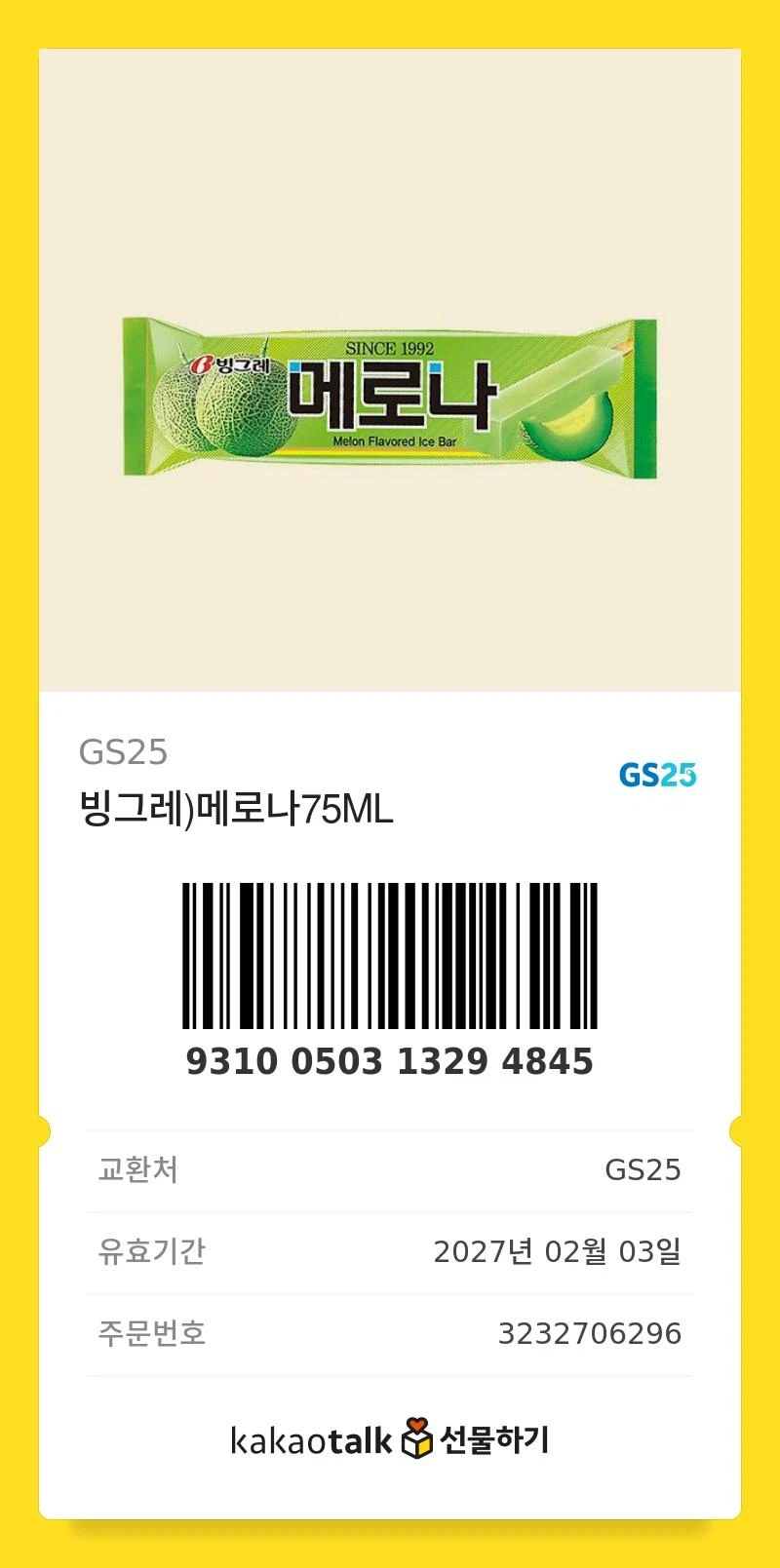Click the barcode number 9310 0503 1329 4845
The image size is (780, 1568).
pyautogui.click(x=390, y=1062)
